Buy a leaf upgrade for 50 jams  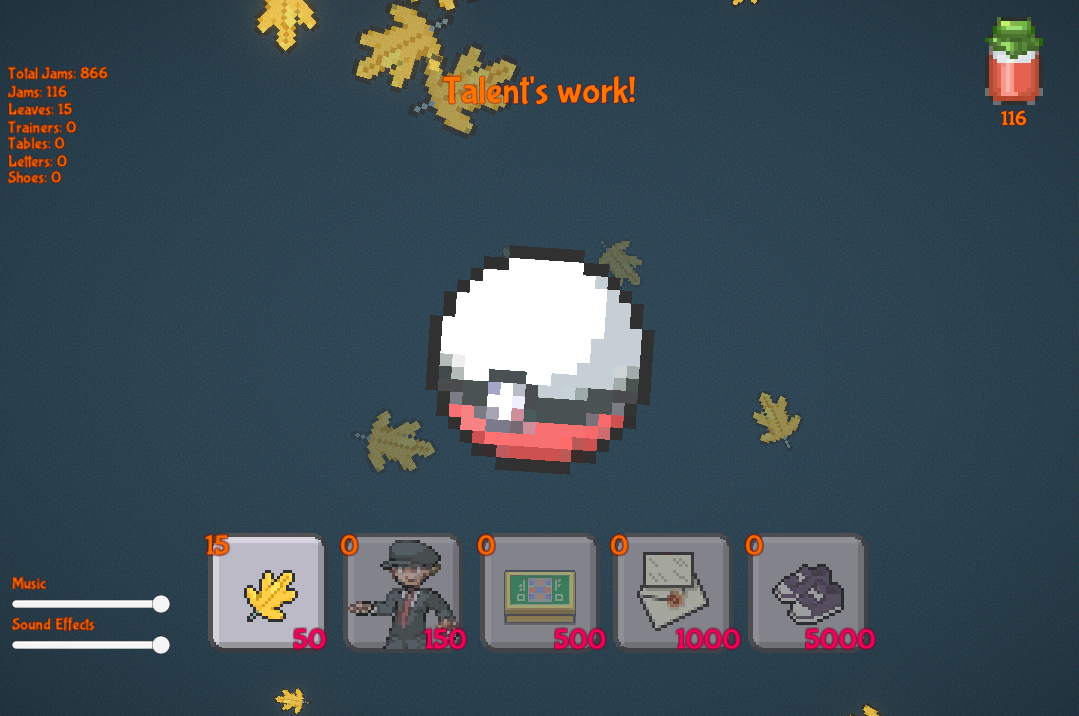click(267, 592)
